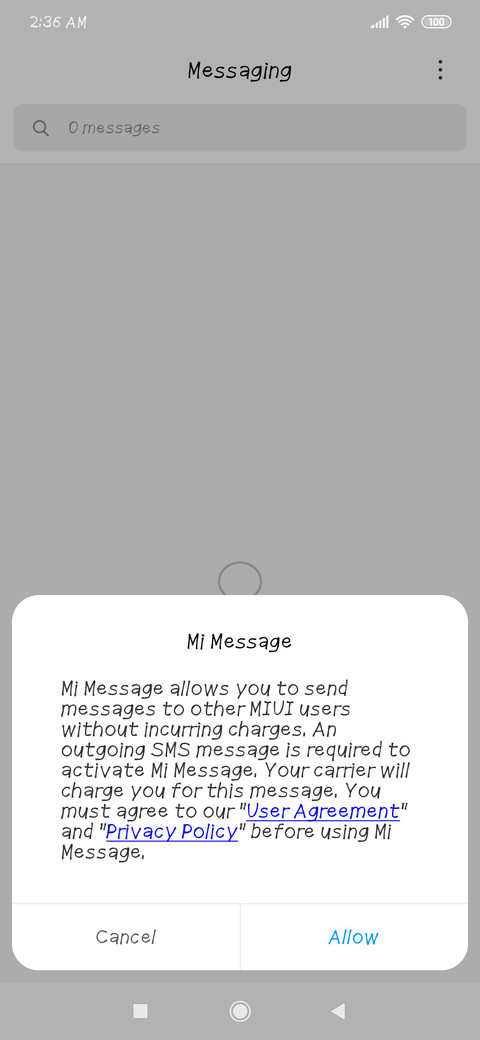Tap the home button in navigation bar

click(239, 1011)
